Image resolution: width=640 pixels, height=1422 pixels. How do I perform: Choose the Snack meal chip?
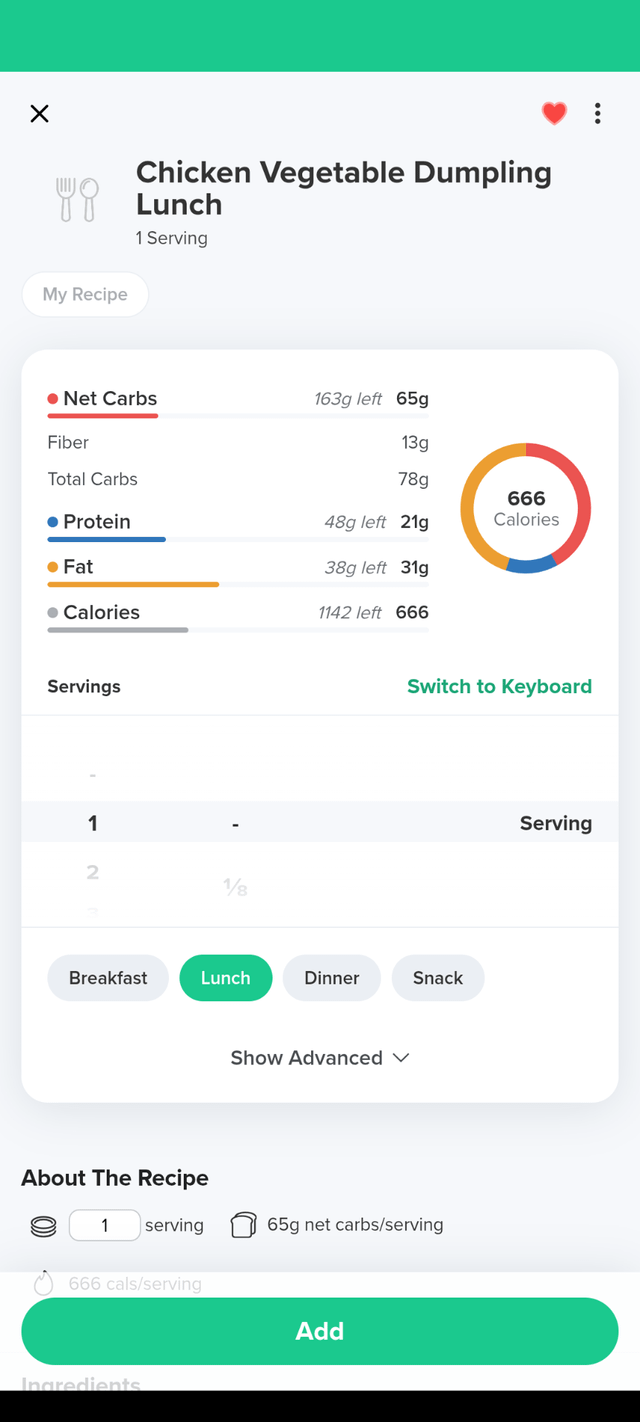tap(438, 978)
